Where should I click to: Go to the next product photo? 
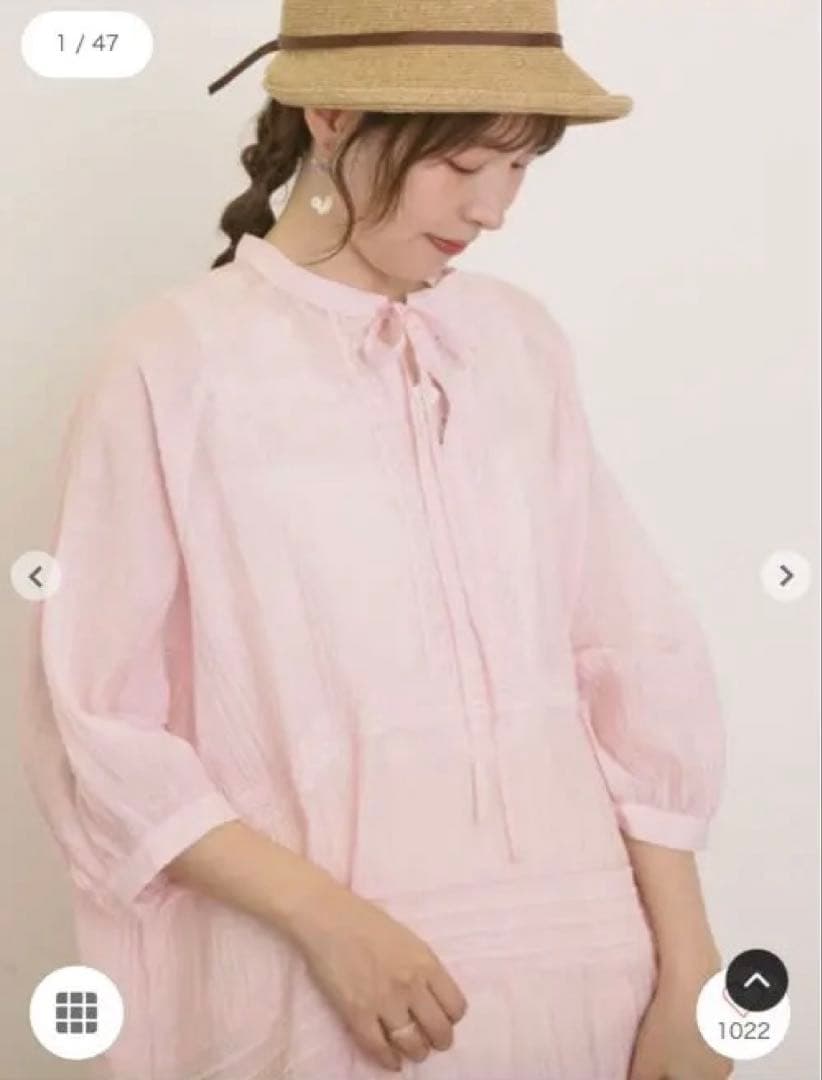[785, 576]
